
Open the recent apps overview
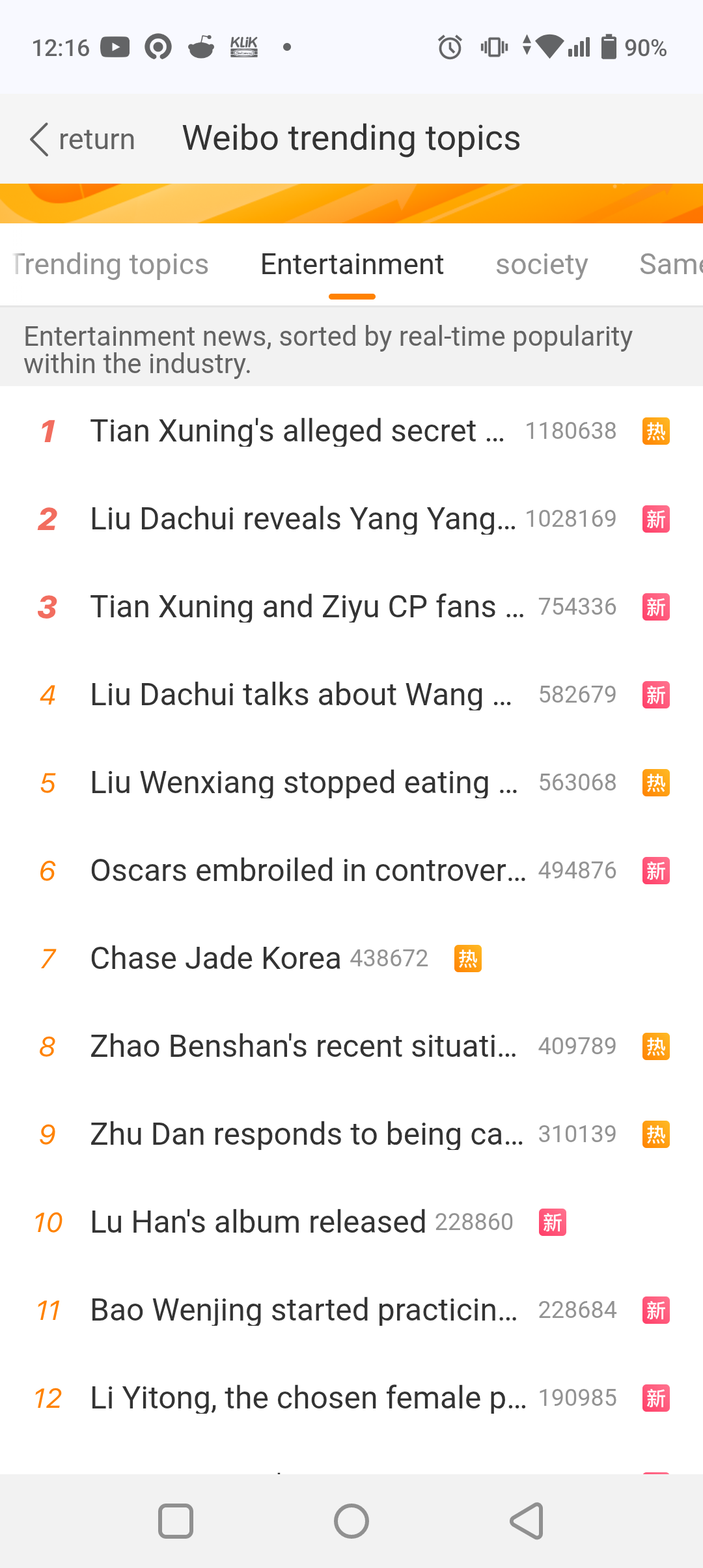tap(176, 1521)
